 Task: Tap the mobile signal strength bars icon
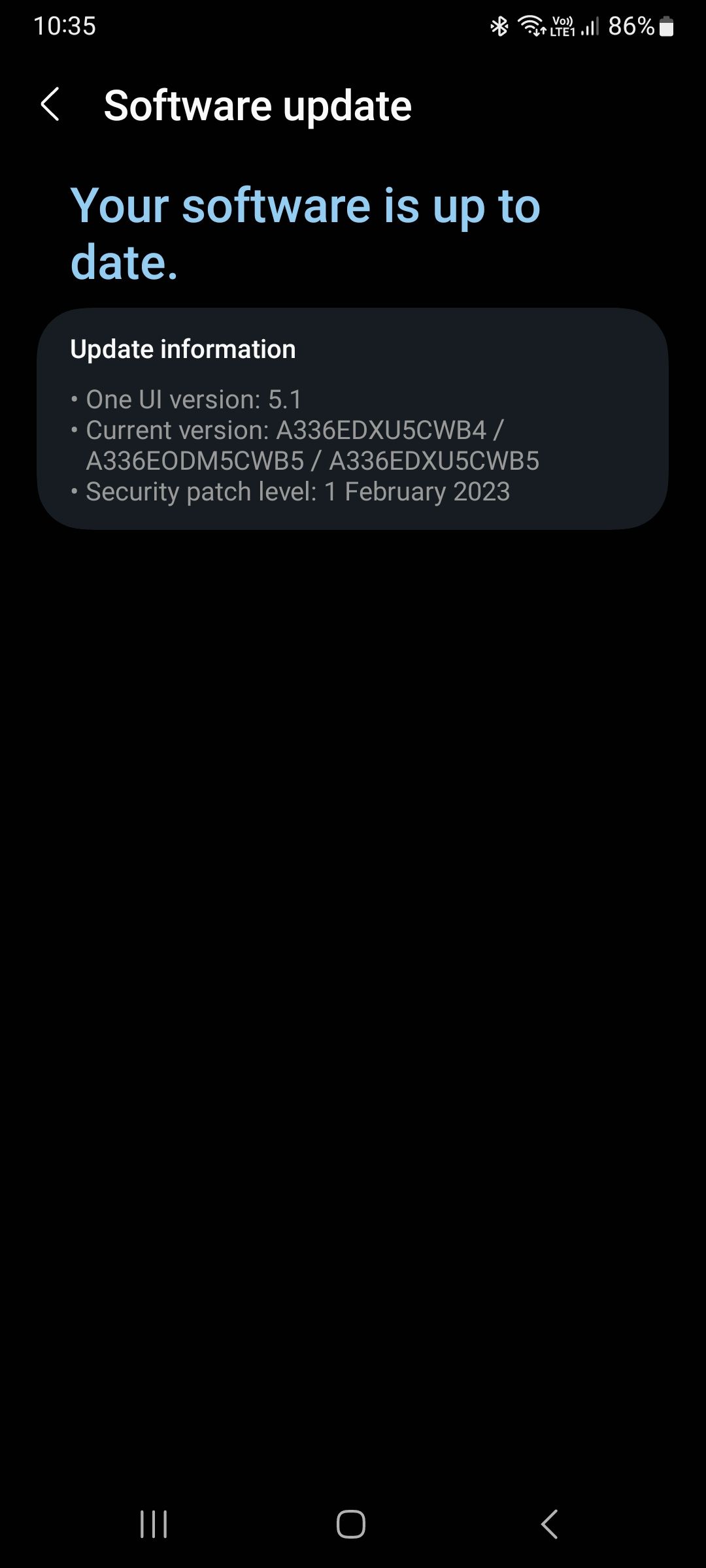coord(589,27)
